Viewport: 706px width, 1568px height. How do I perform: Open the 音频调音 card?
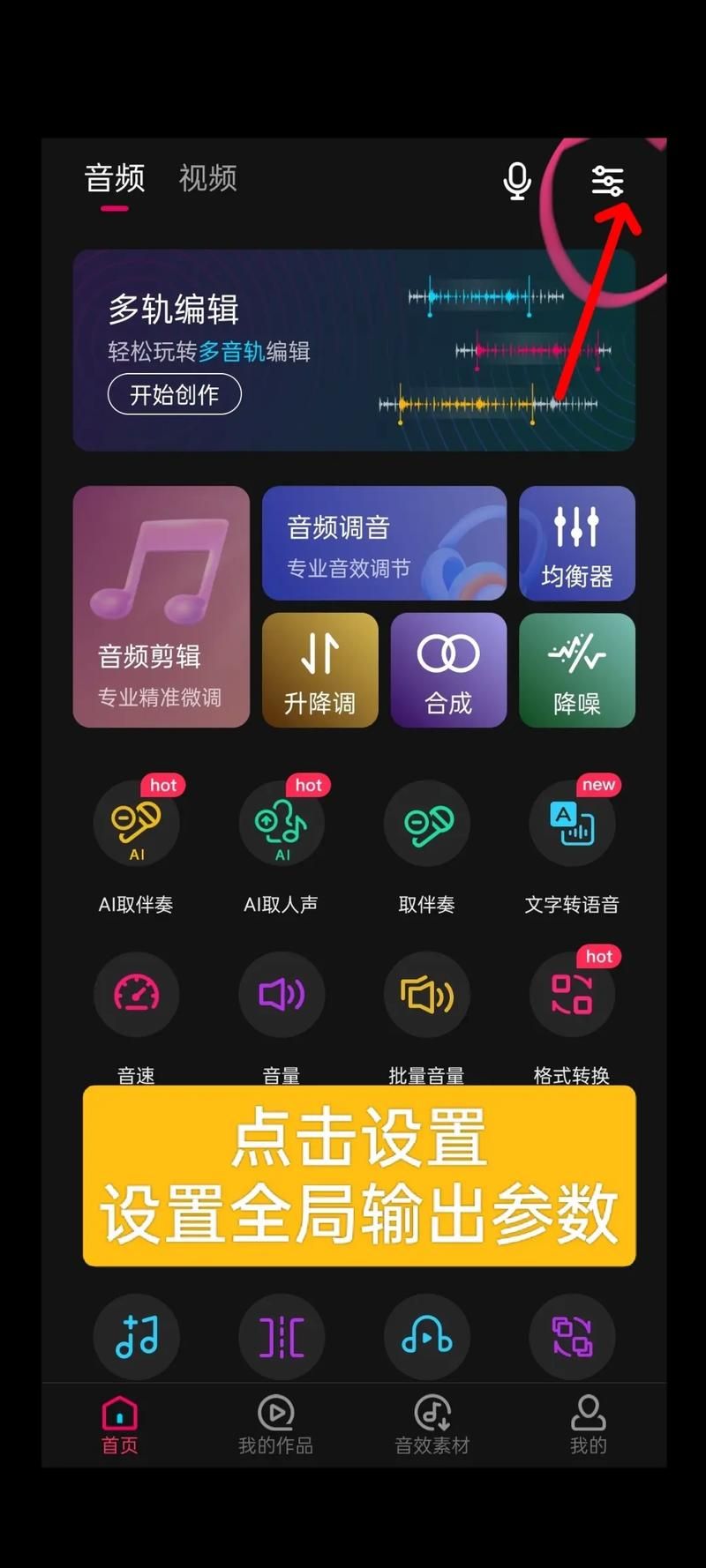pos(384,543)
